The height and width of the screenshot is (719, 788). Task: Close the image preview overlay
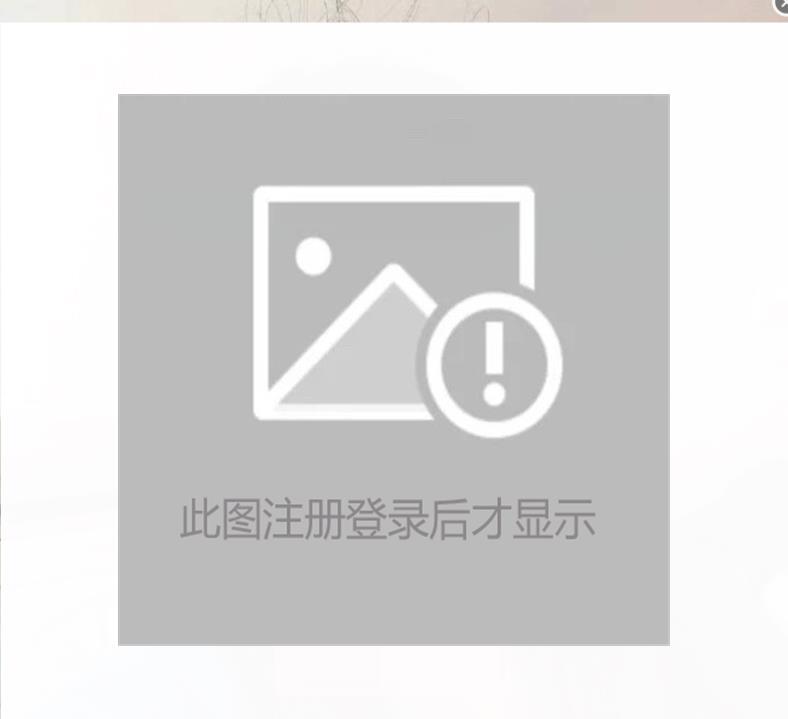(x=782, y=6)
